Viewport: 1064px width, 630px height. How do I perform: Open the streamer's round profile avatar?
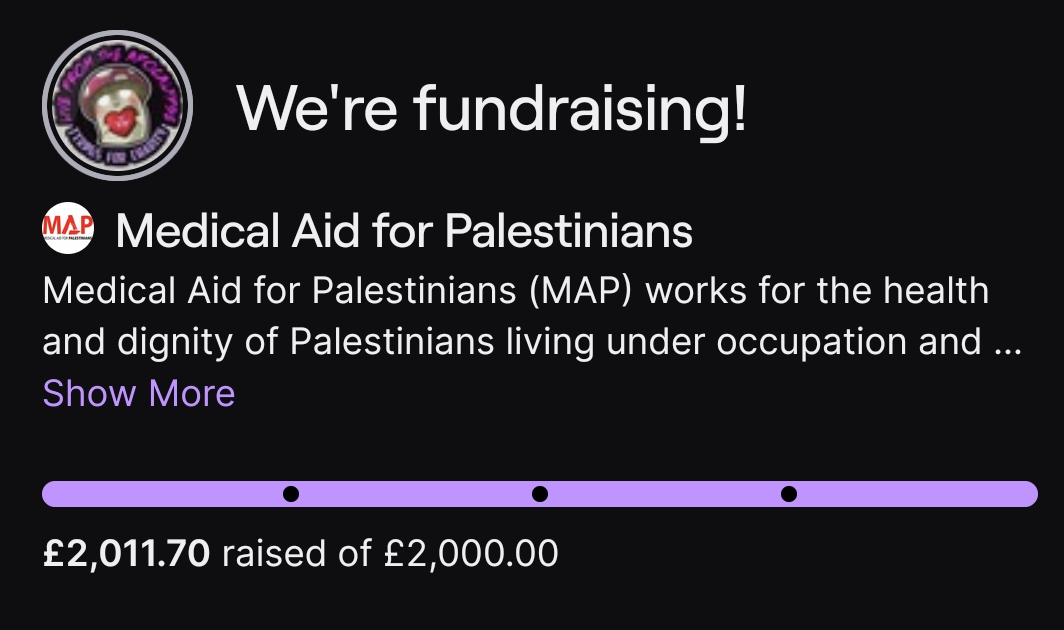tap(117, 106)
